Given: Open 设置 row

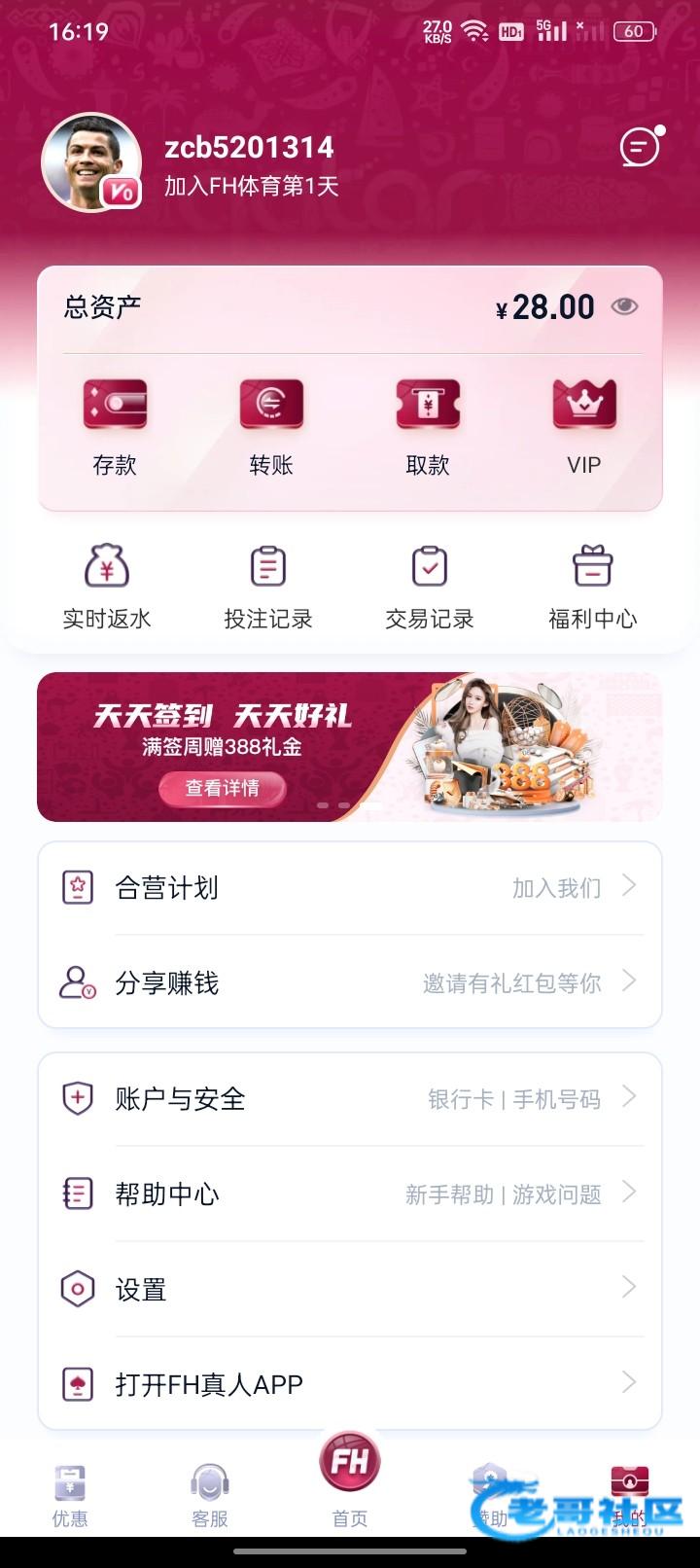Looking at the screenshot, I should 350,1289.
